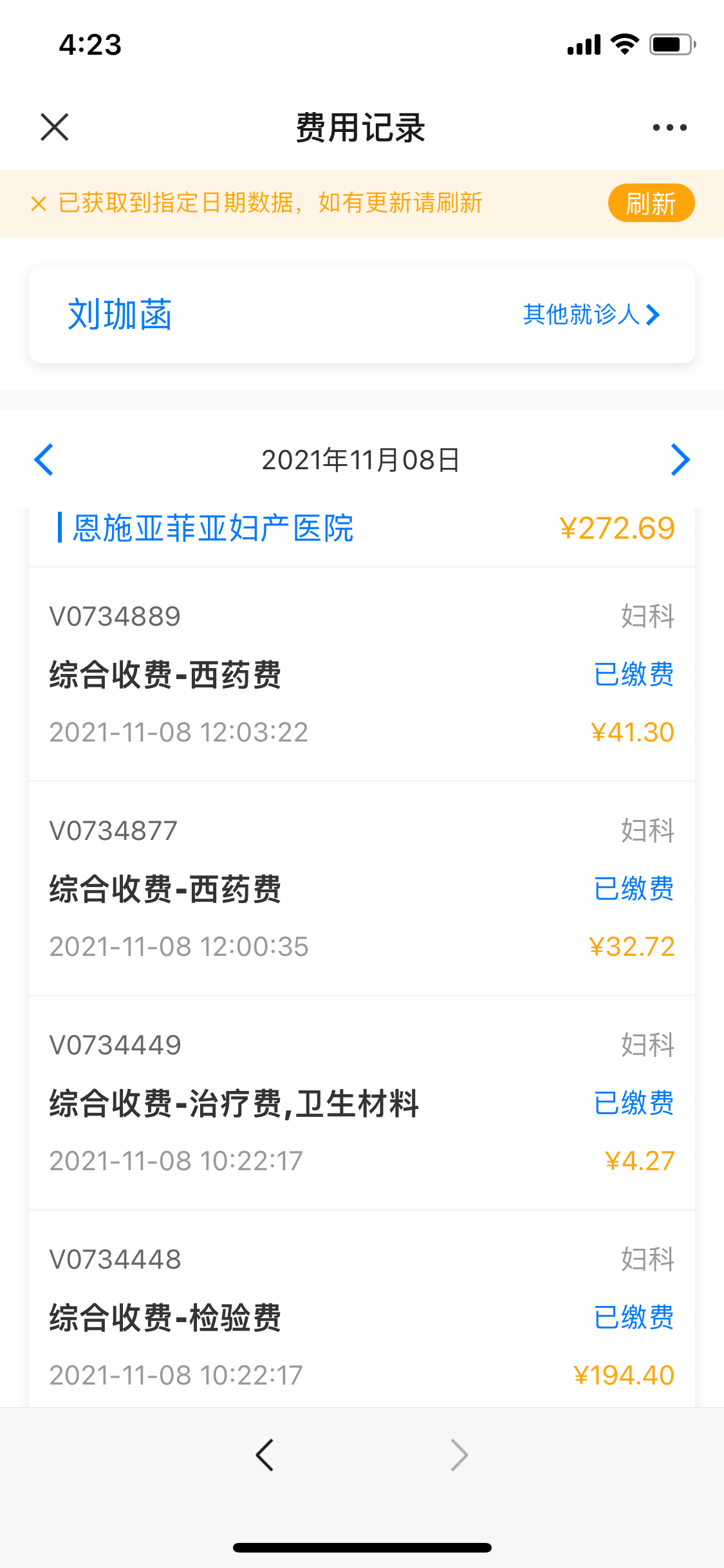Open fee record V0734449 治疗费,卫生材料
The width and height of the screenshot is (724, 1568).
[x=362, y=1103]
